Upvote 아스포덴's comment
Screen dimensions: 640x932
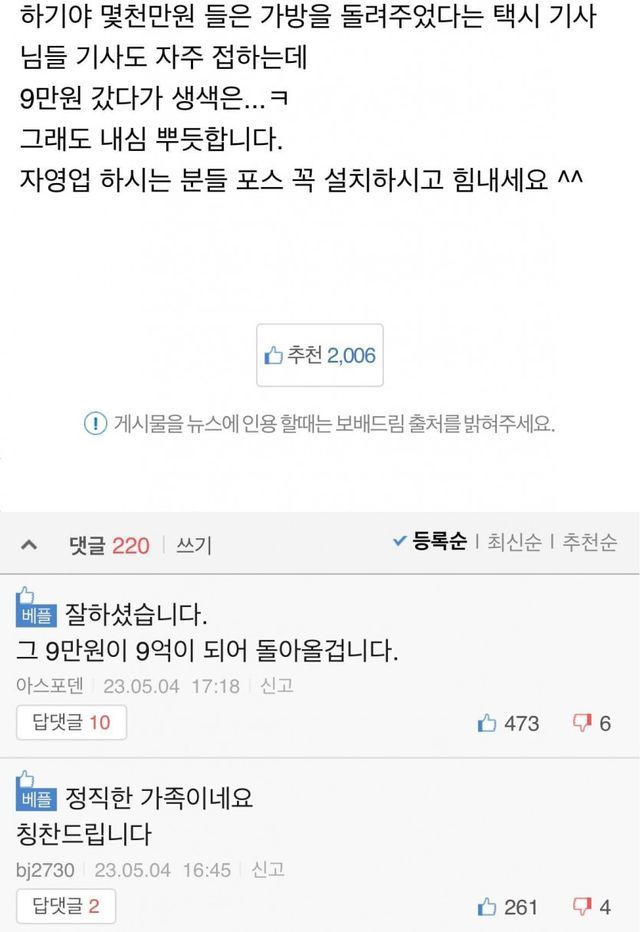(509, 723)
